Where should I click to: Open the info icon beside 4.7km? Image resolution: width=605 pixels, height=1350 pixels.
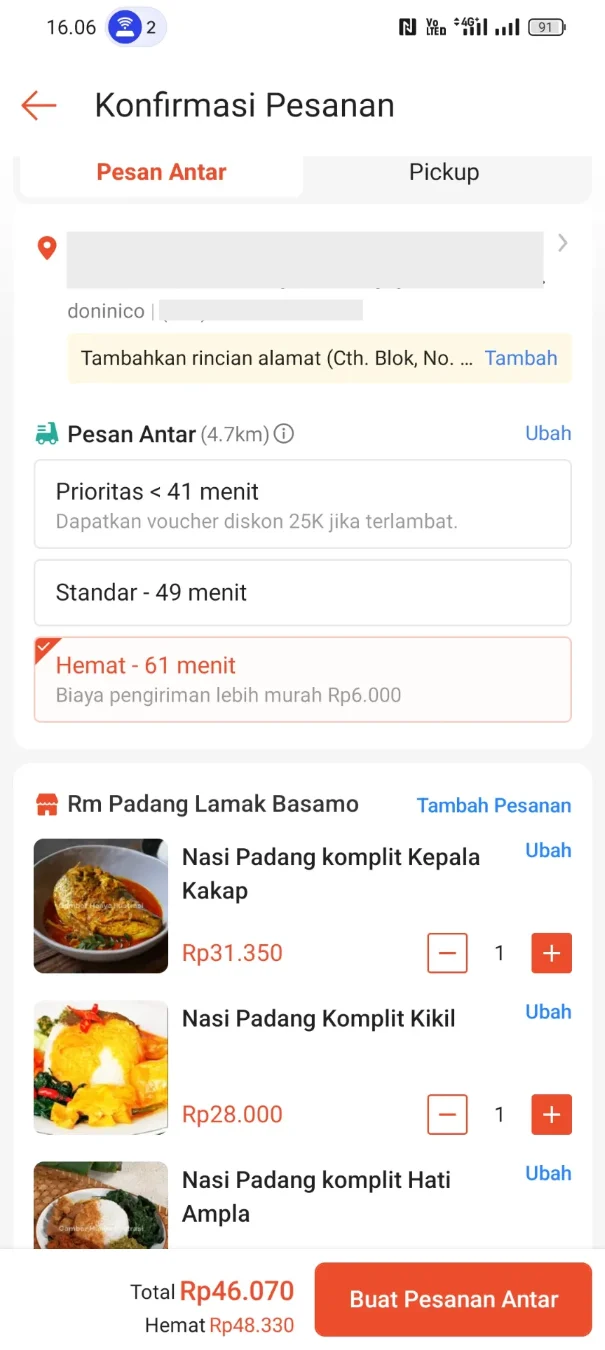(x=284, y=434)
